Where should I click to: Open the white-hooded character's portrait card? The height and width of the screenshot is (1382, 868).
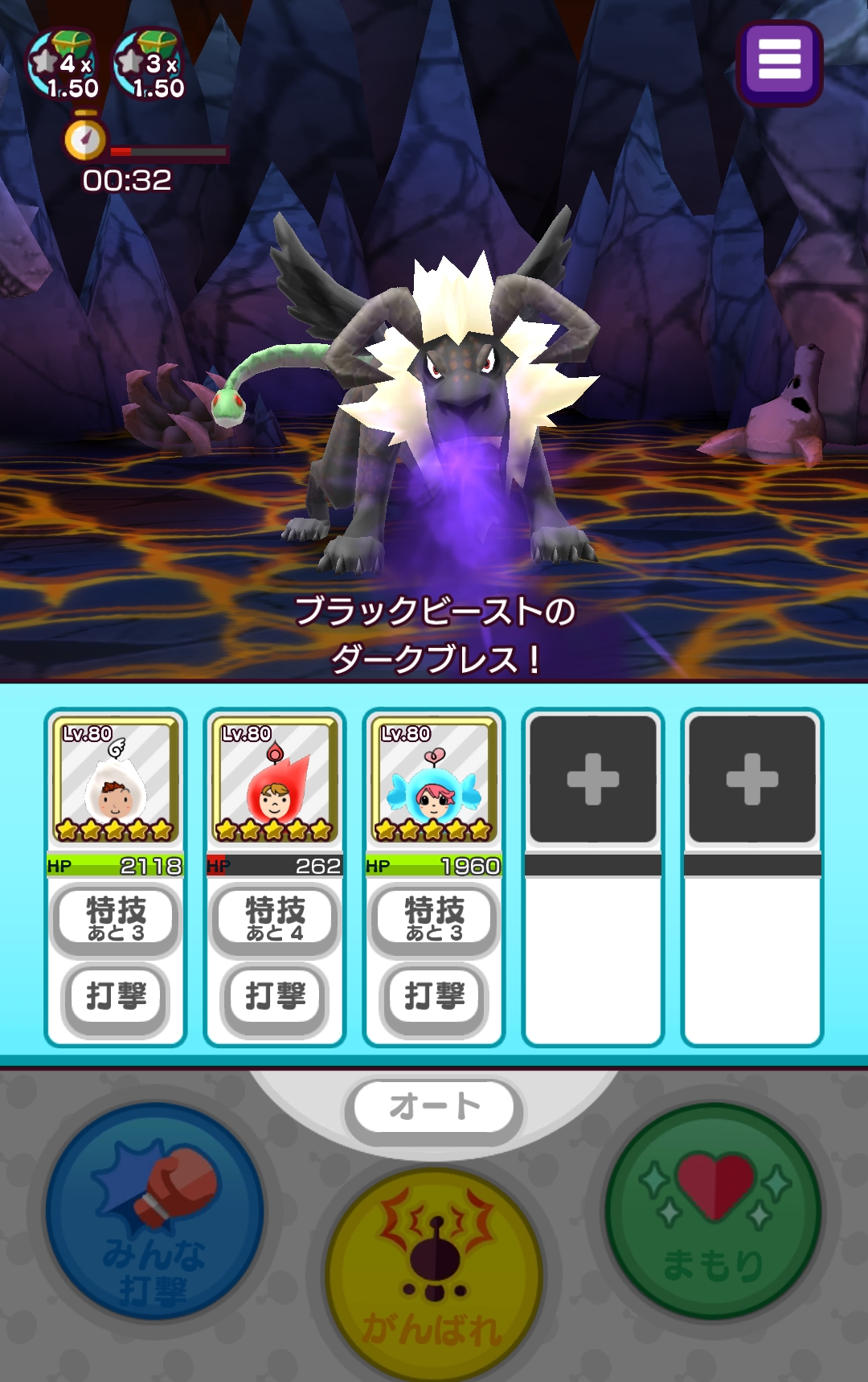[116, 779]
